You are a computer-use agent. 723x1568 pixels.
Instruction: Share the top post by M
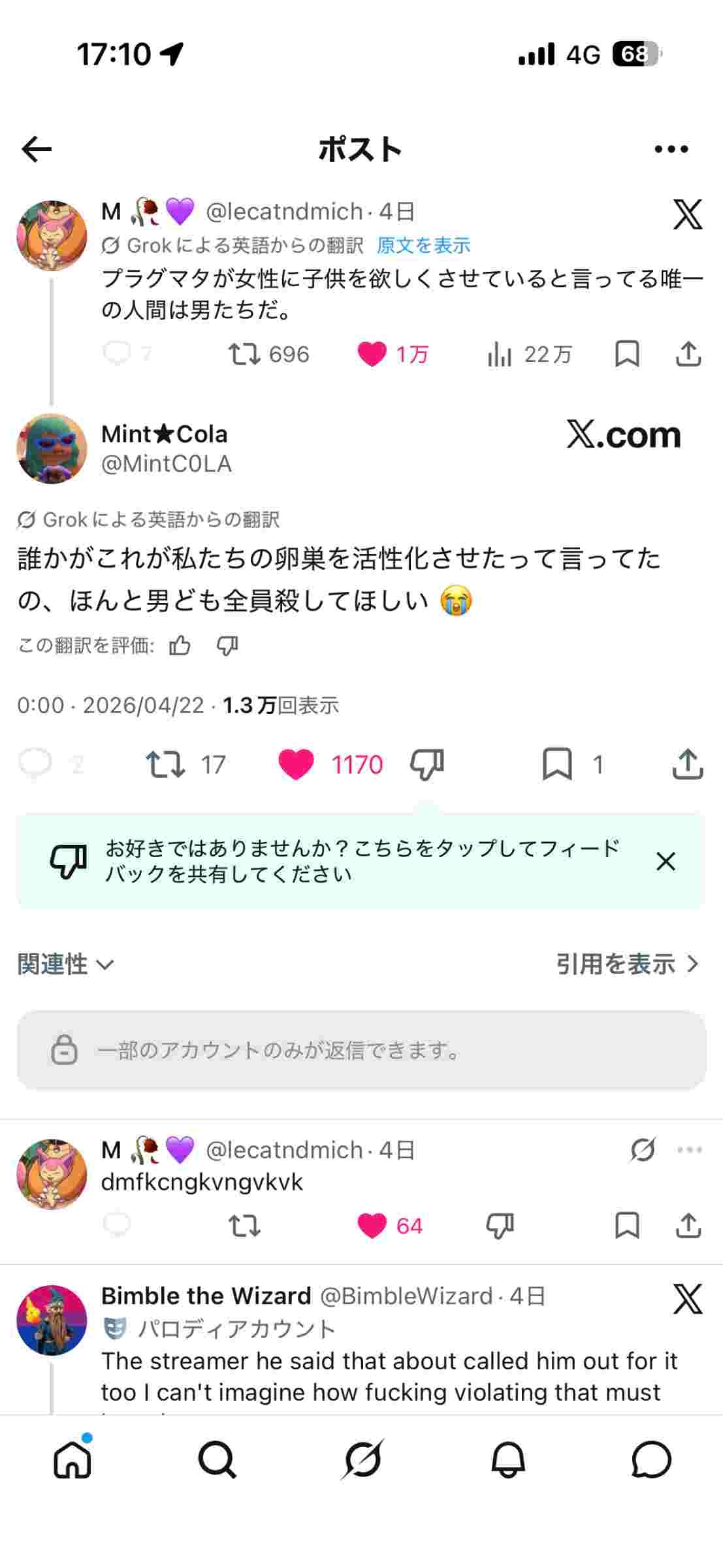(x=688, y=354)
